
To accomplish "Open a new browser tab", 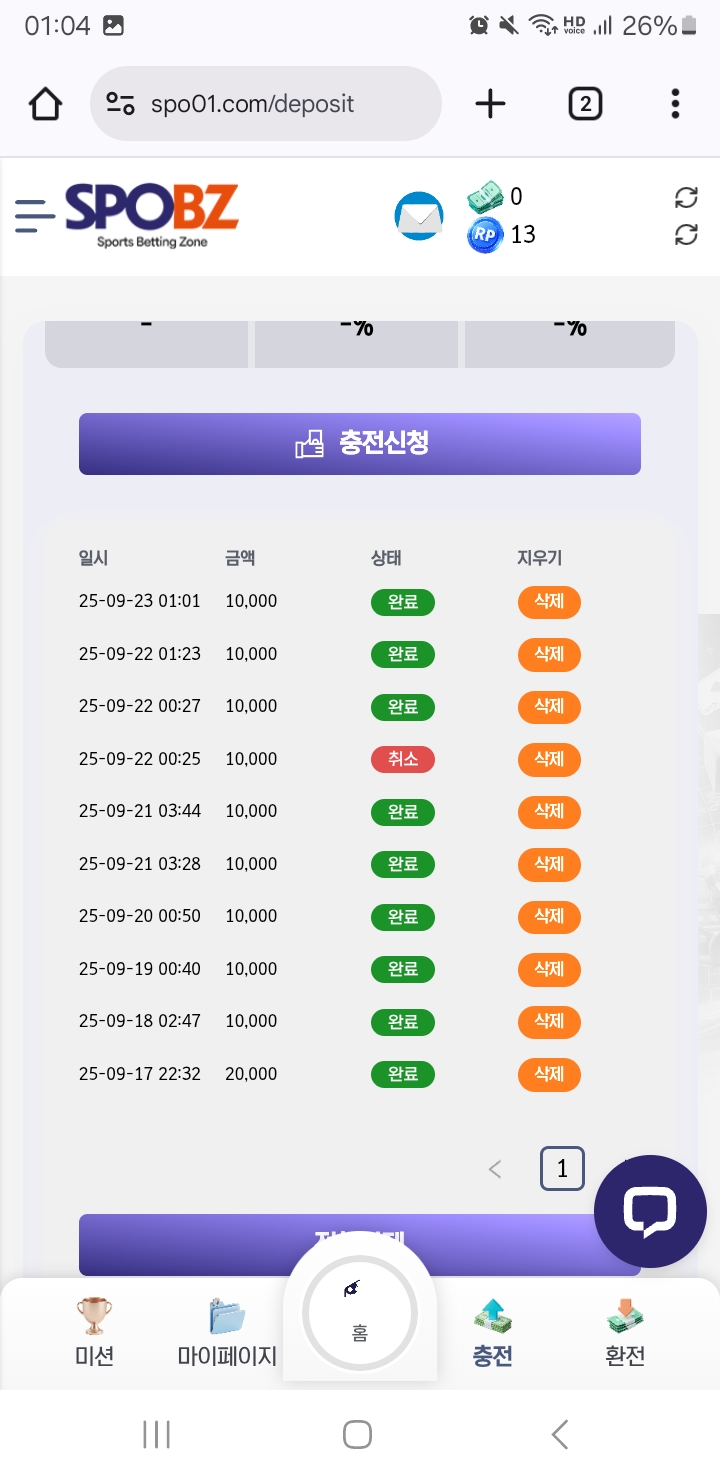I will click(x=490, y=104).
